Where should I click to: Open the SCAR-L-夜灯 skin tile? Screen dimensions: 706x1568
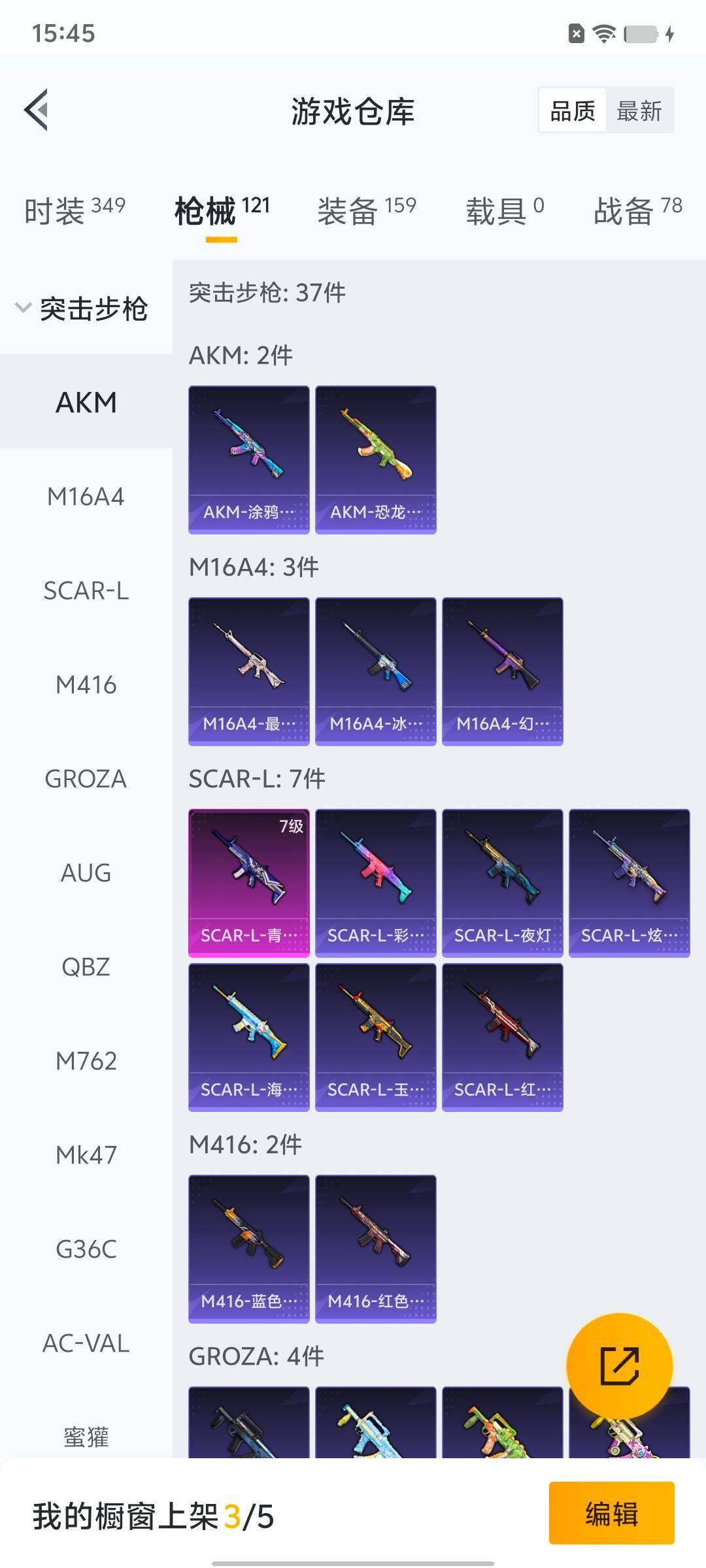503,883
